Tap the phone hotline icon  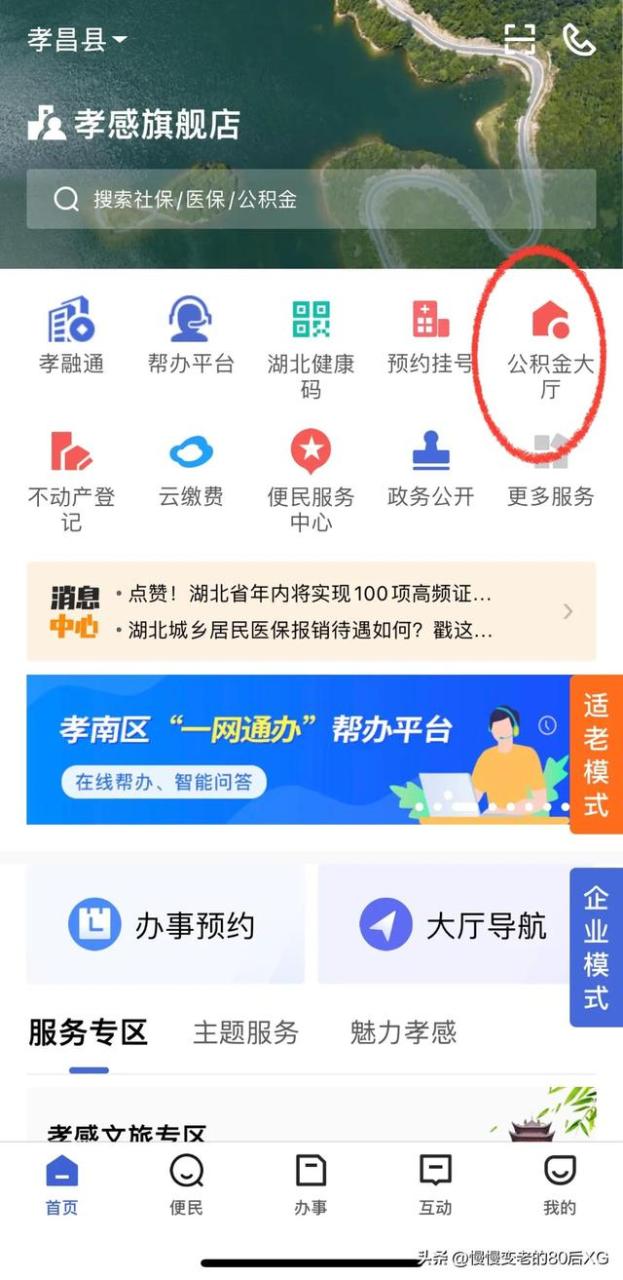(579, 39)
